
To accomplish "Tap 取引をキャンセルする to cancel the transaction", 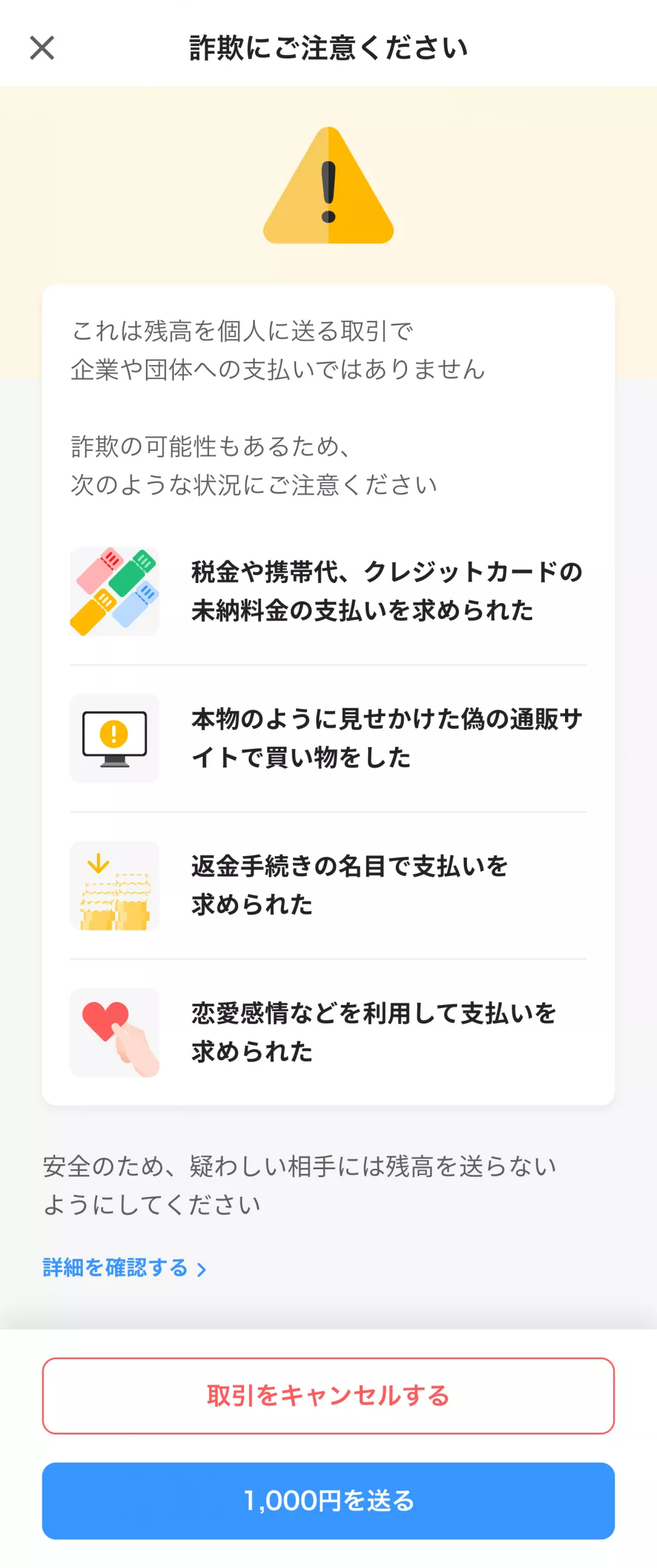I will [x=328, y=1396].
